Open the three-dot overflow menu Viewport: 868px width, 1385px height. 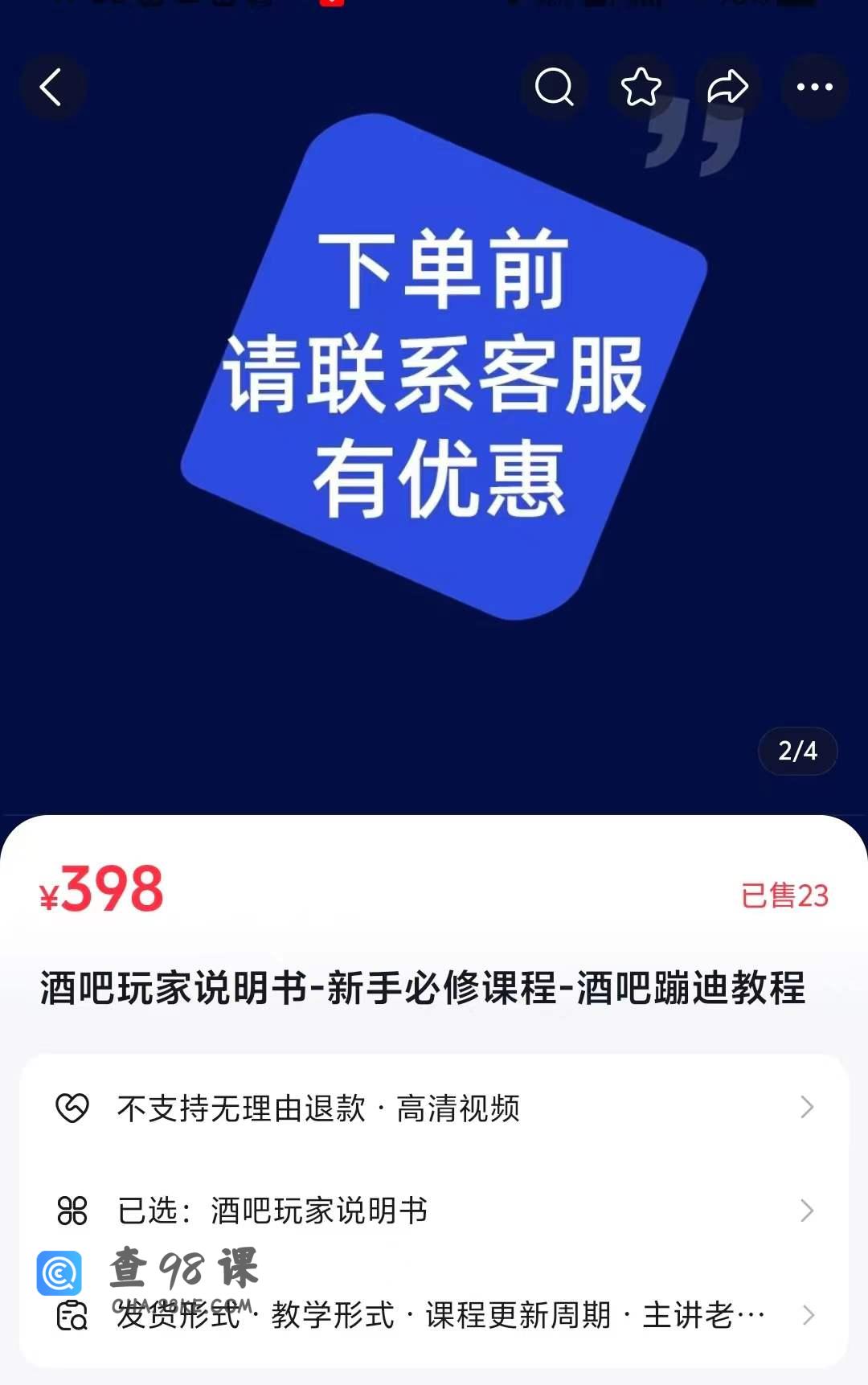(x=814, y=87)
